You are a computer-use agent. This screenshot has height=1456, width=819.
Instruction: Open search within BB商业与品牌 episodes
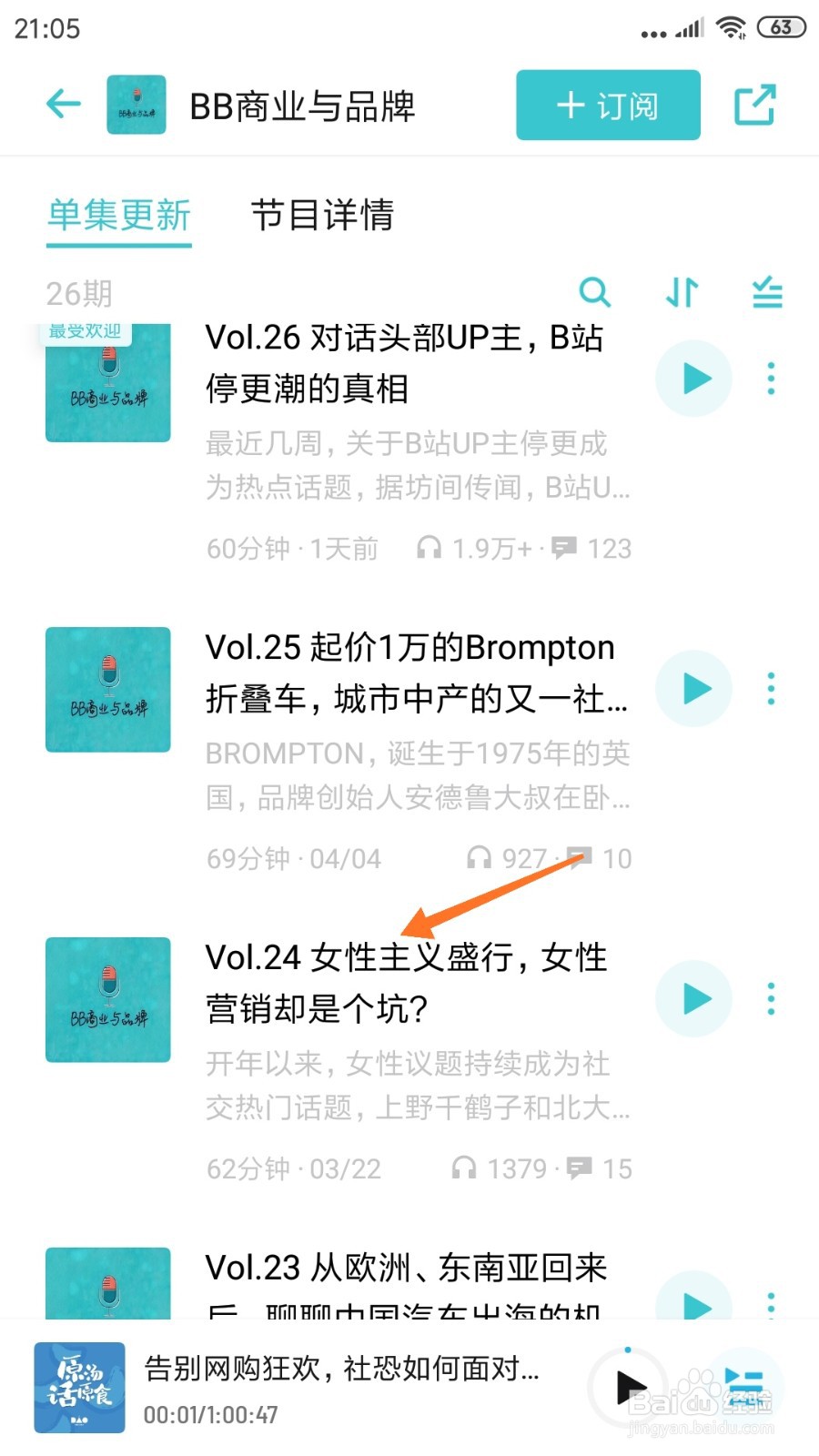coord(596,293)
